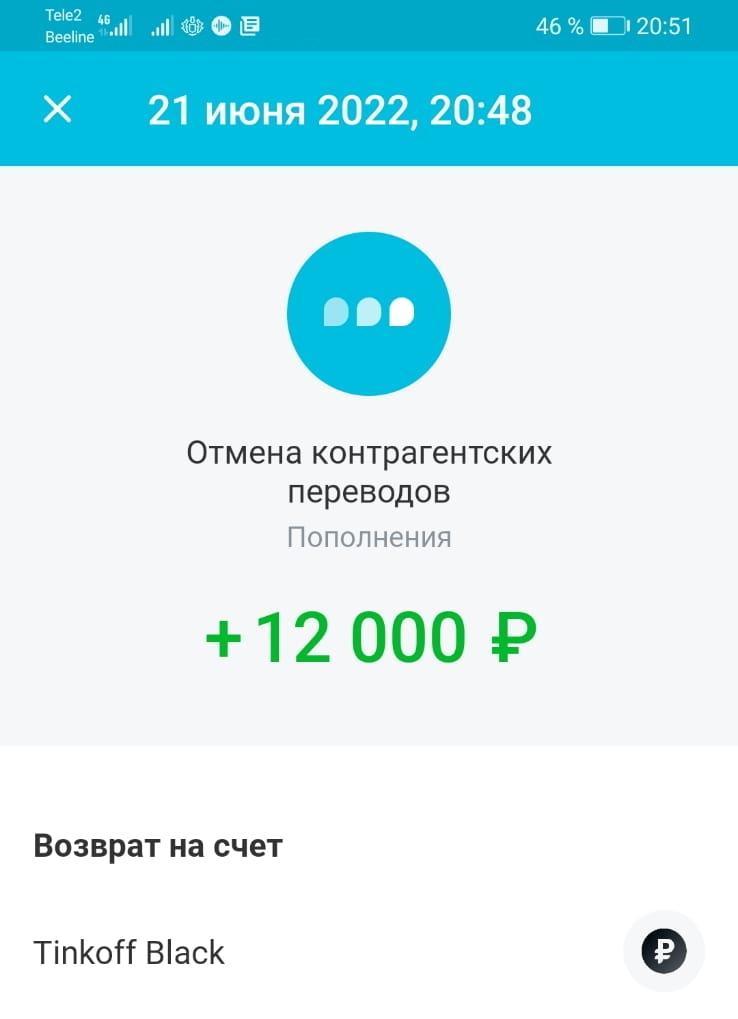The width and height of the screenshot is (738, 1019).
Task: Open account details via Tinkoff Black row
Action: (x=300, y=951)
